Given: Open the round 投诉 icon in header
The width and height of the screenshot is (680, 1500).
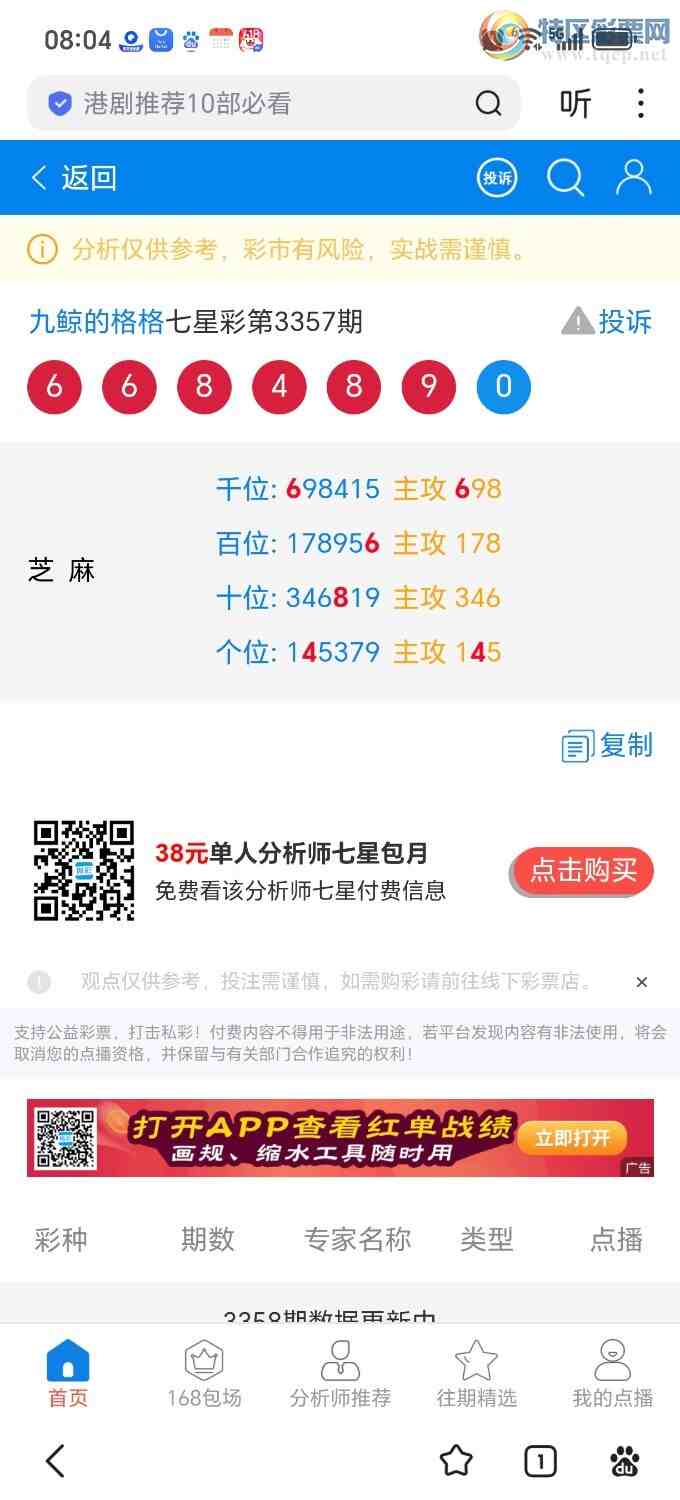Looking at the screenshot, I should point(497,178).
